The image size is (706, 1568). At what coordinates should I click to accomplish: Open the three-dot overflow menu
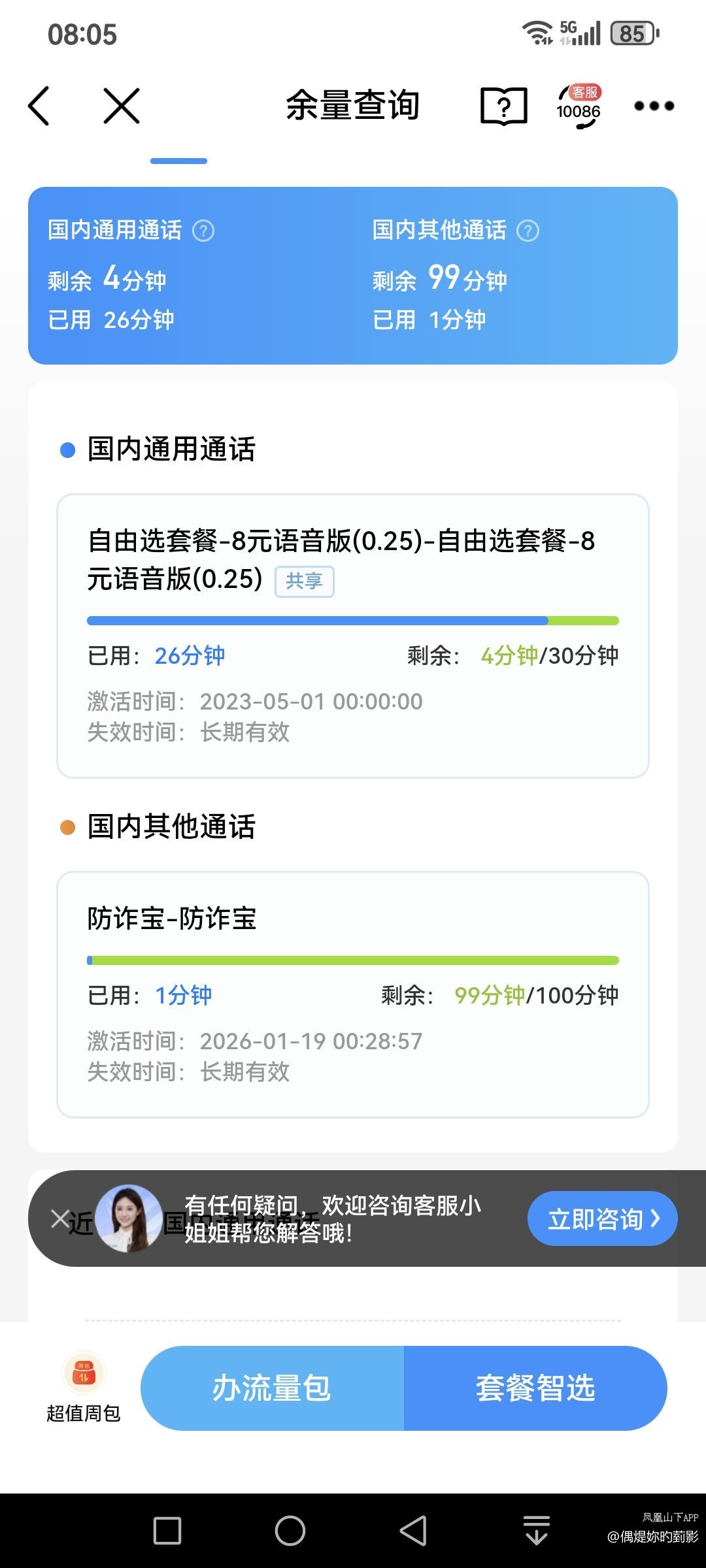tap(654, 106)
